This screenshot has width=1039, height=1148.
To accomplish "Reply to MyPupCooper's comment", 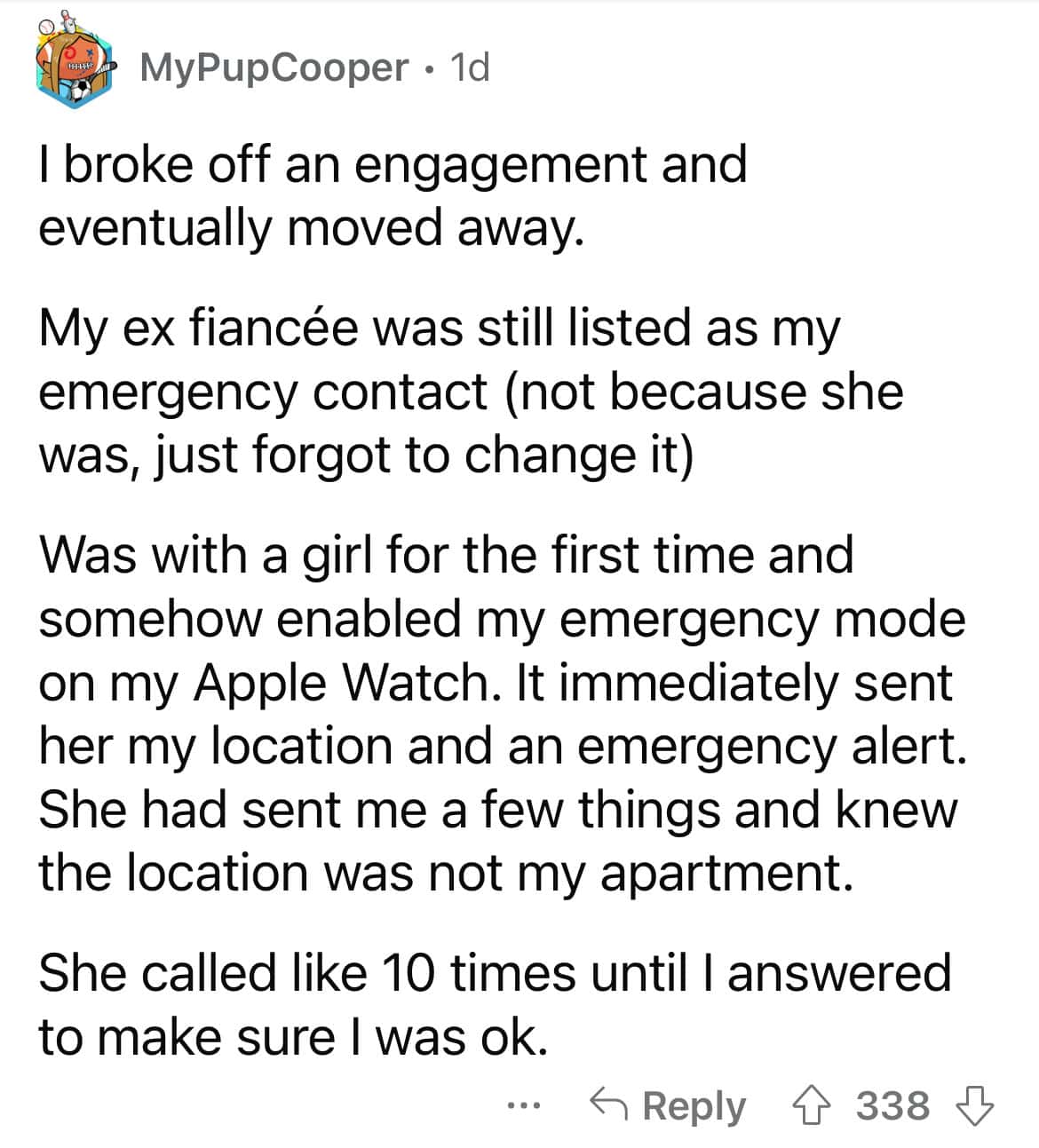I will [x=669, y=1106].
